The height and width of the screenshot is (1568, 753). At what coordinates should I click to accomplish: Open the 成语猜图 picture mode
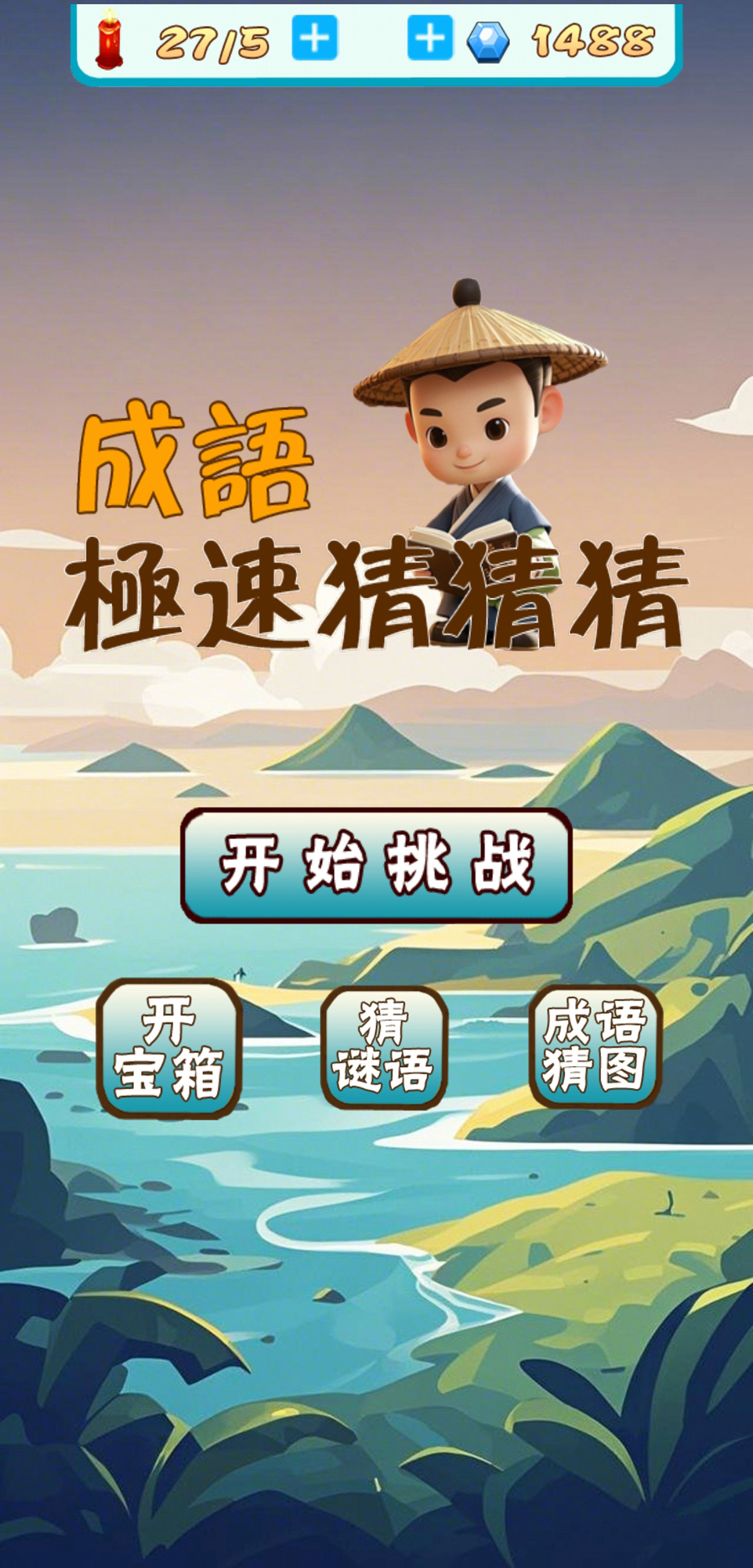click(x=596, y=1047)
